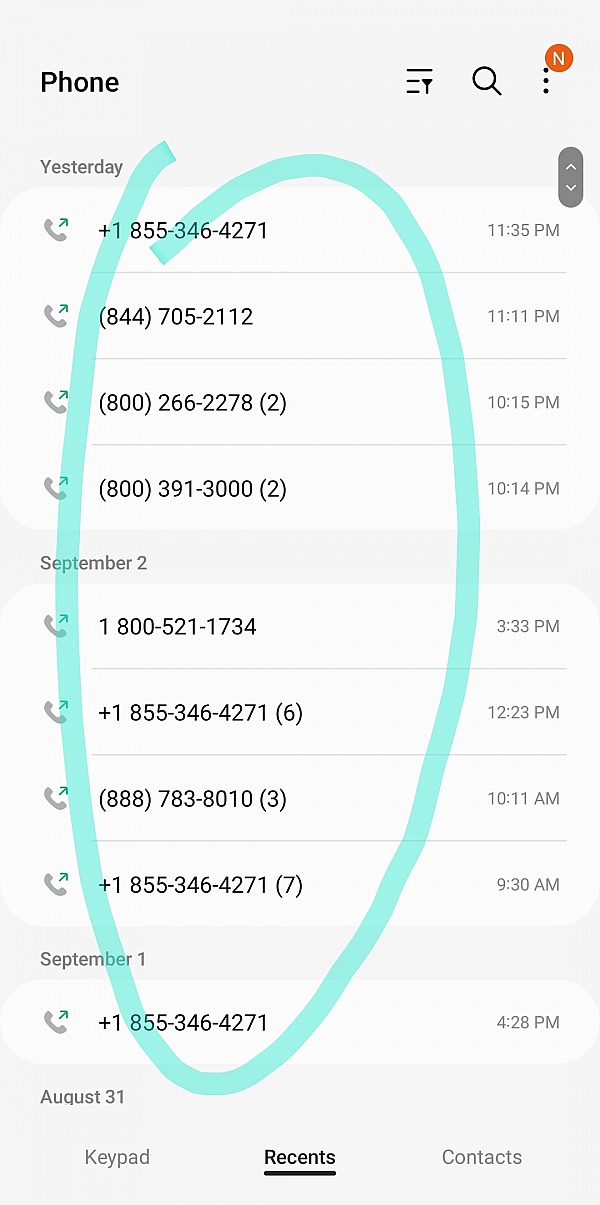Select the (800) 266-2278 call entry
Viewport: 600px width, 1205px height.
coord(300,403)
